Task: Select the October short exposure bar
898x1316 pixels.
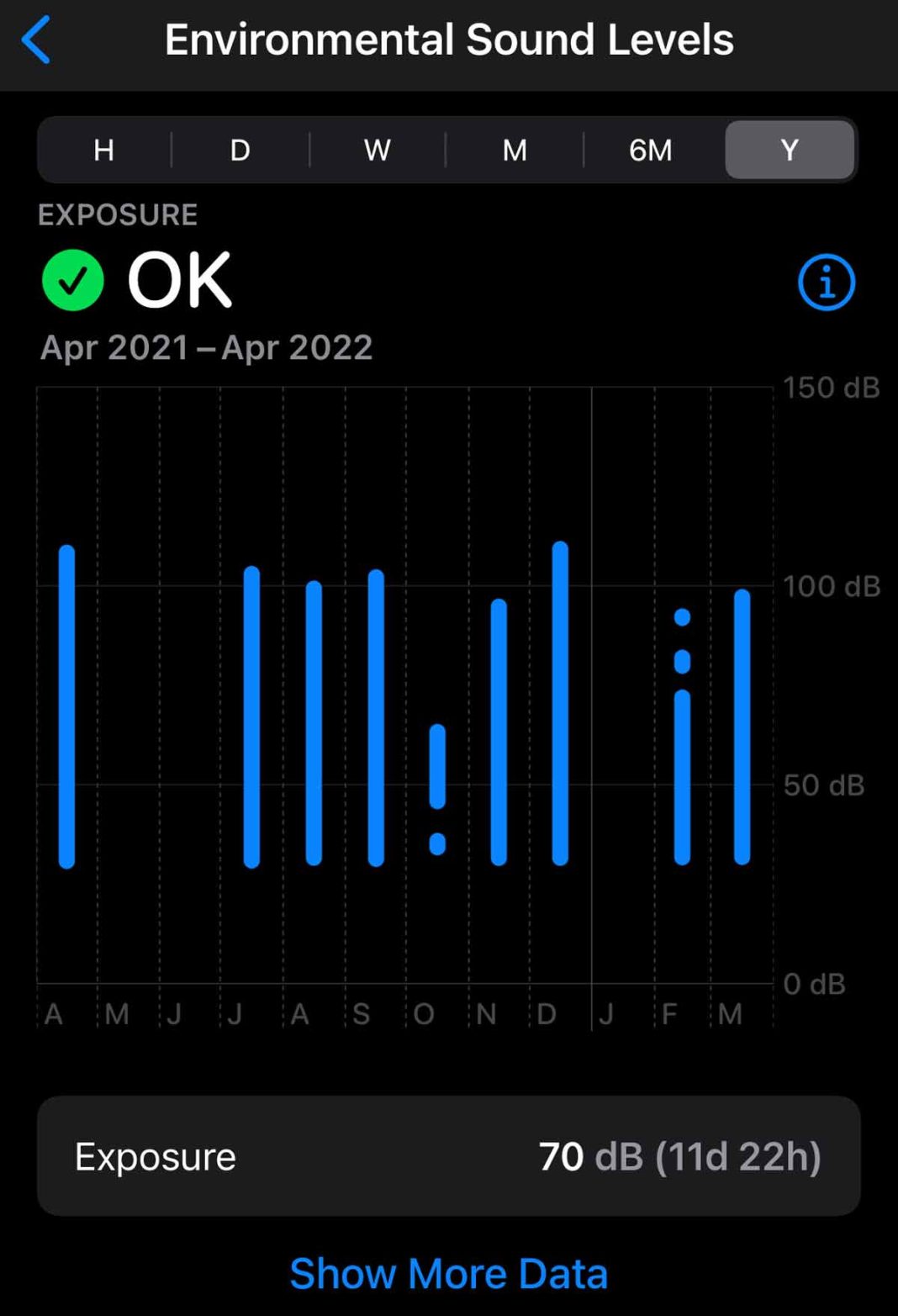Action: click(437, 782)
